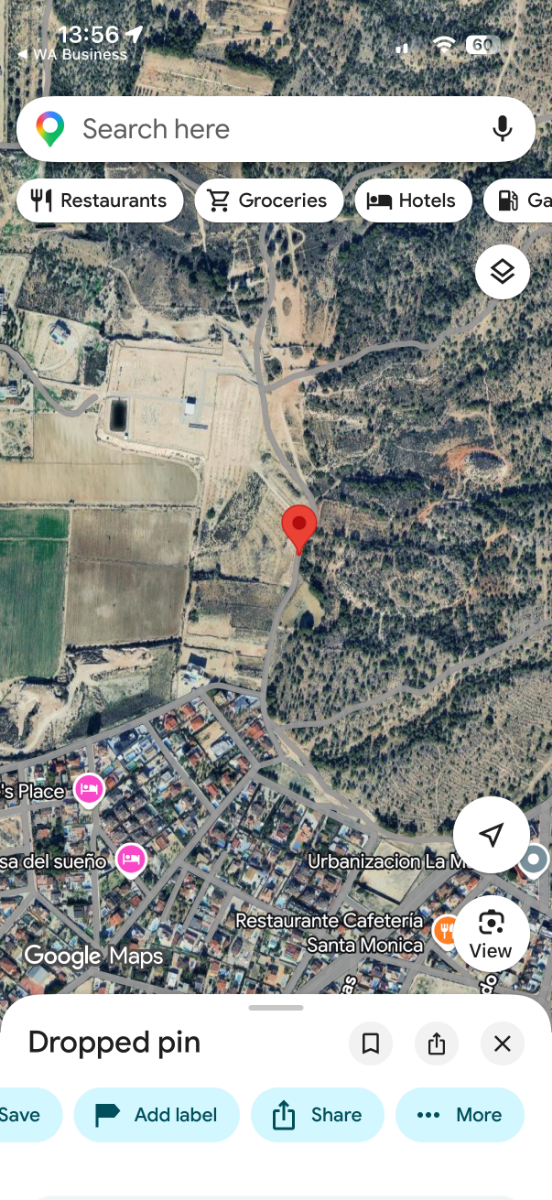Return to WA Business app
The height and width of the screenshot is (1200, 552).
click(73, 55)
